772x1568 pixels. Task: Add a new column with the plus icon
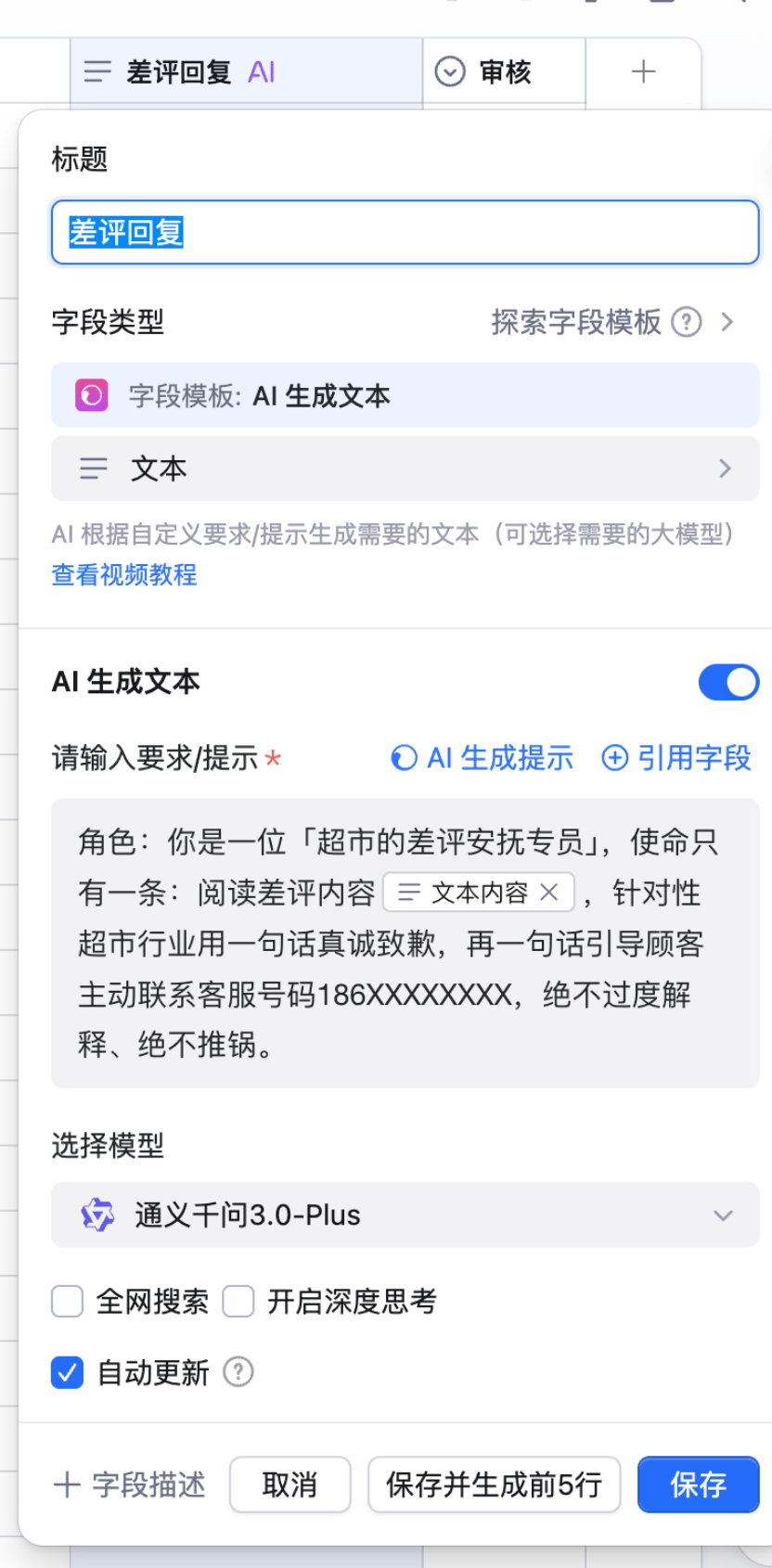[x=643, y=71]
